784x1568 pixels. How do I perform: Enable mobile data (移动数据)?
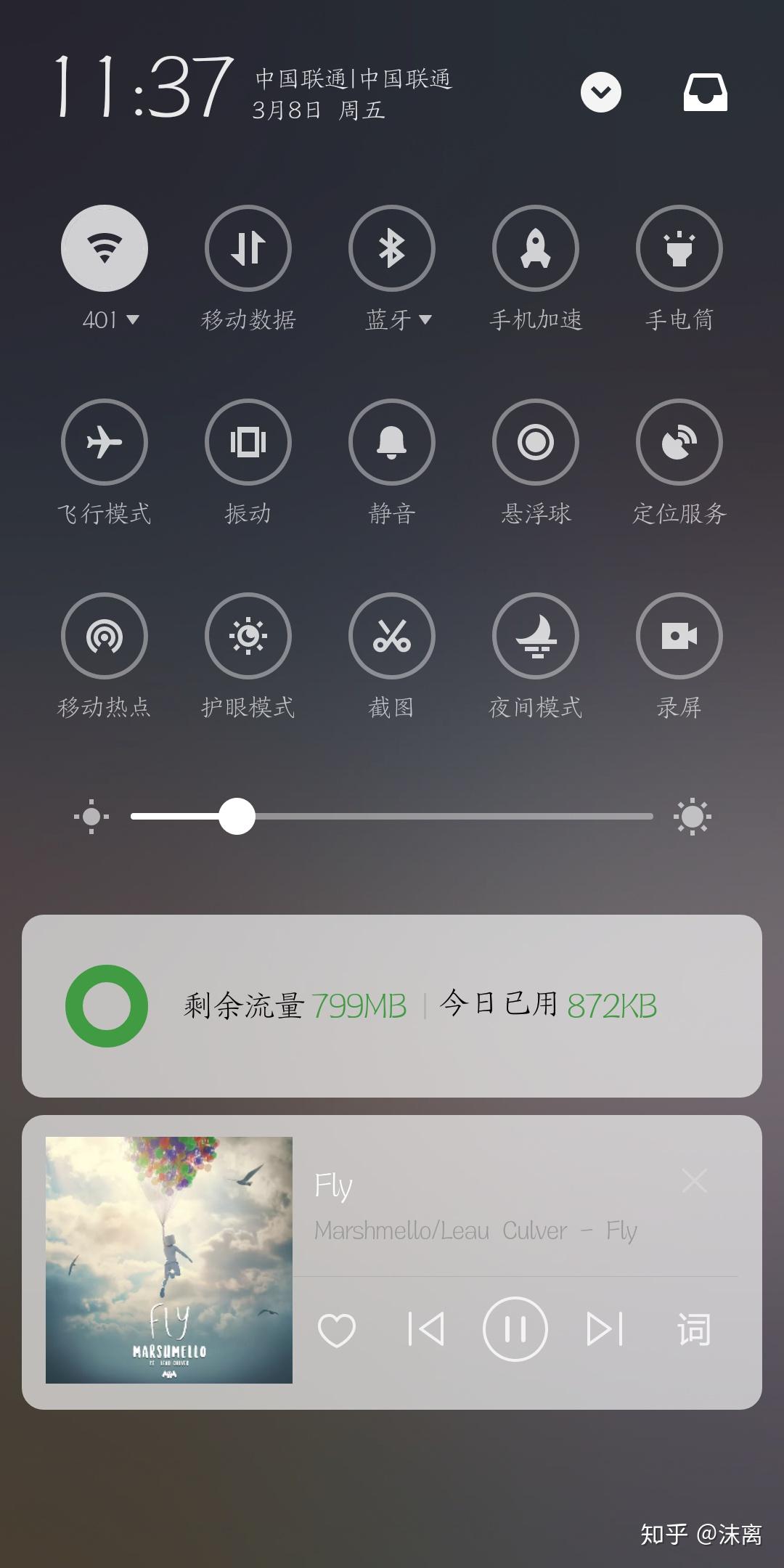tap(248, 248)
